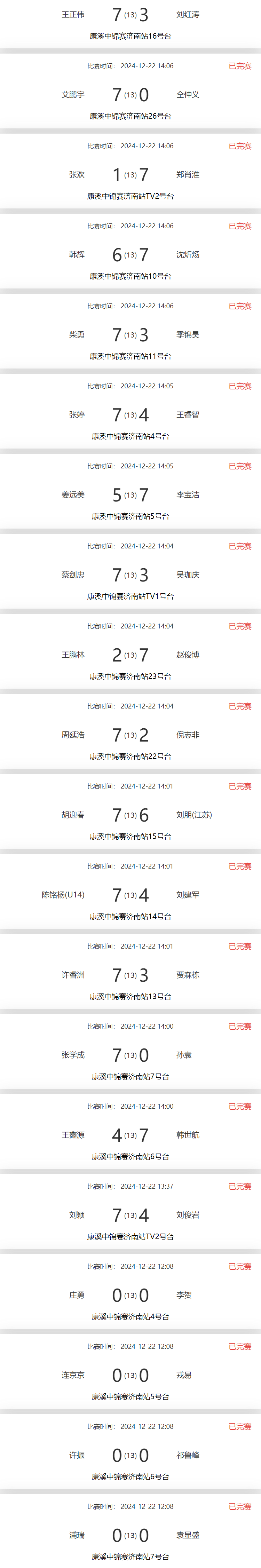This screenshot has width=261, height=1568.
Task: Open match 许睿洲 vs 贾森栋
Action: pyautogui.click(x=130, y=975)
